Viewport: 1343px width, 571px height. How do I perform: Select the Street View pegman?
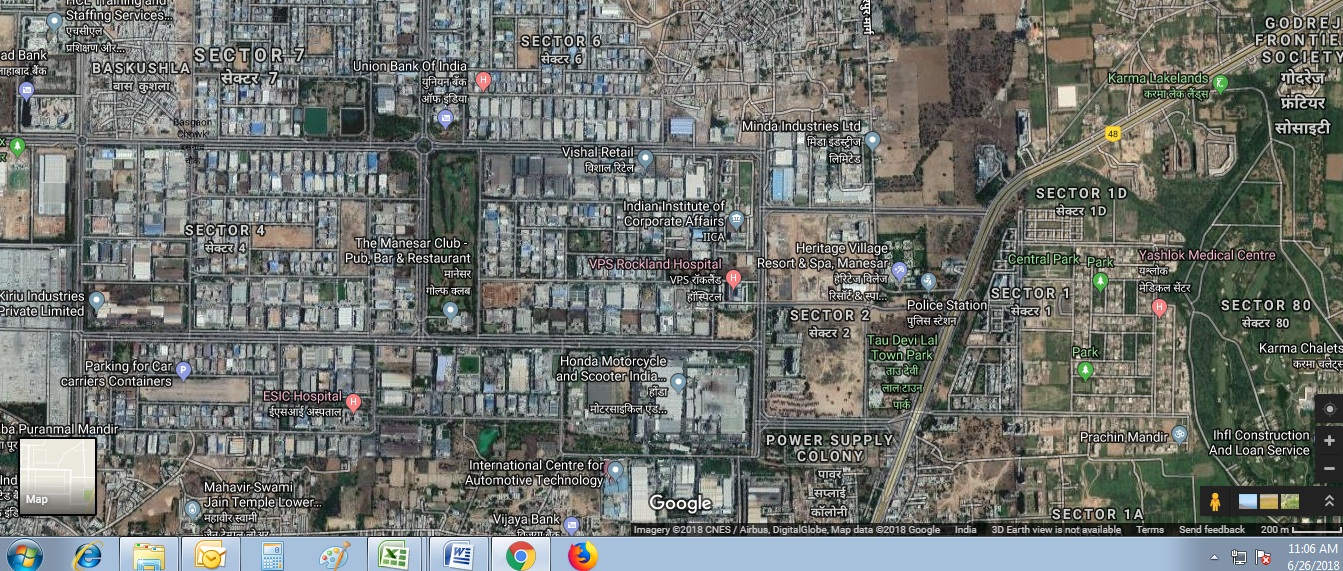pos(1216,502)
